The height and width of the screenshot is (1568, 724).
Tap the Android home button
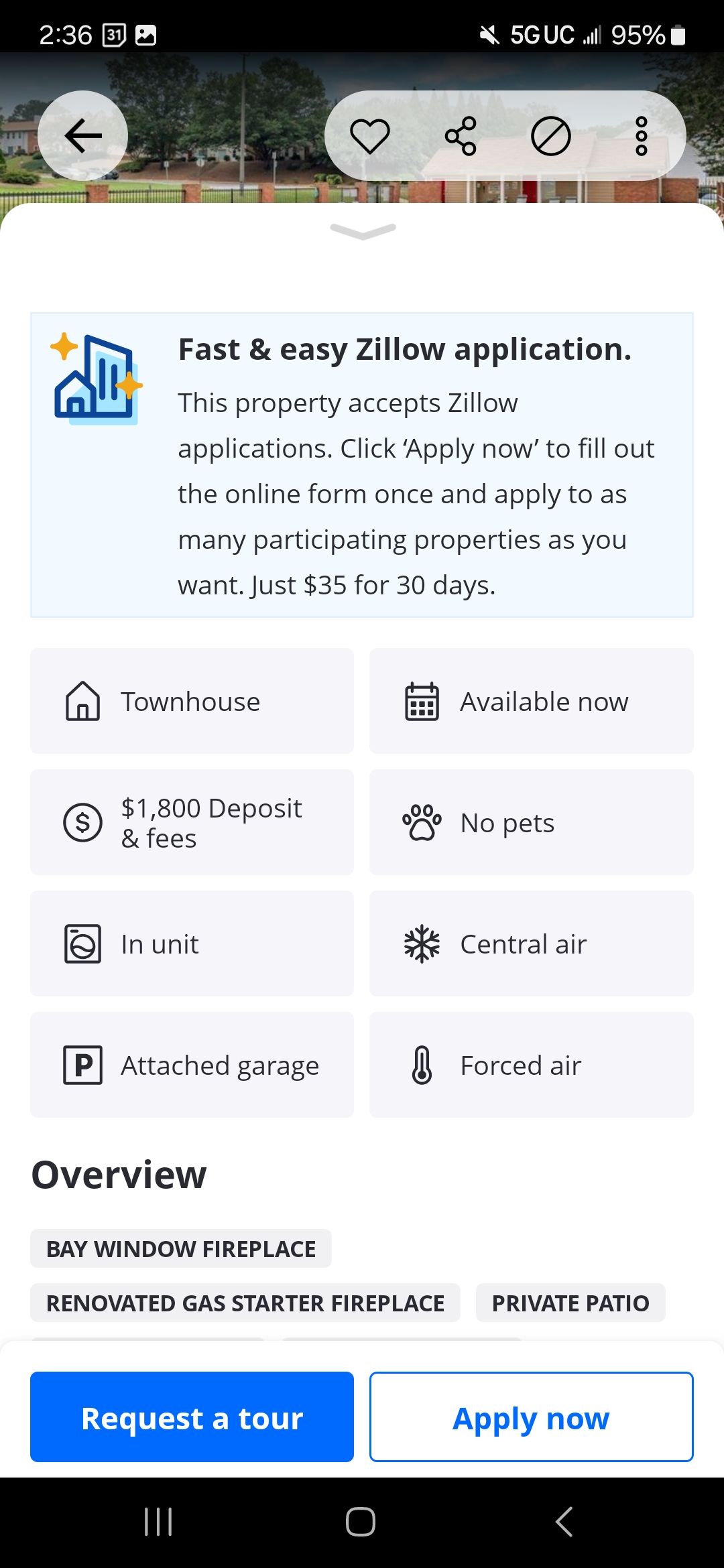tap(360, 1519)
